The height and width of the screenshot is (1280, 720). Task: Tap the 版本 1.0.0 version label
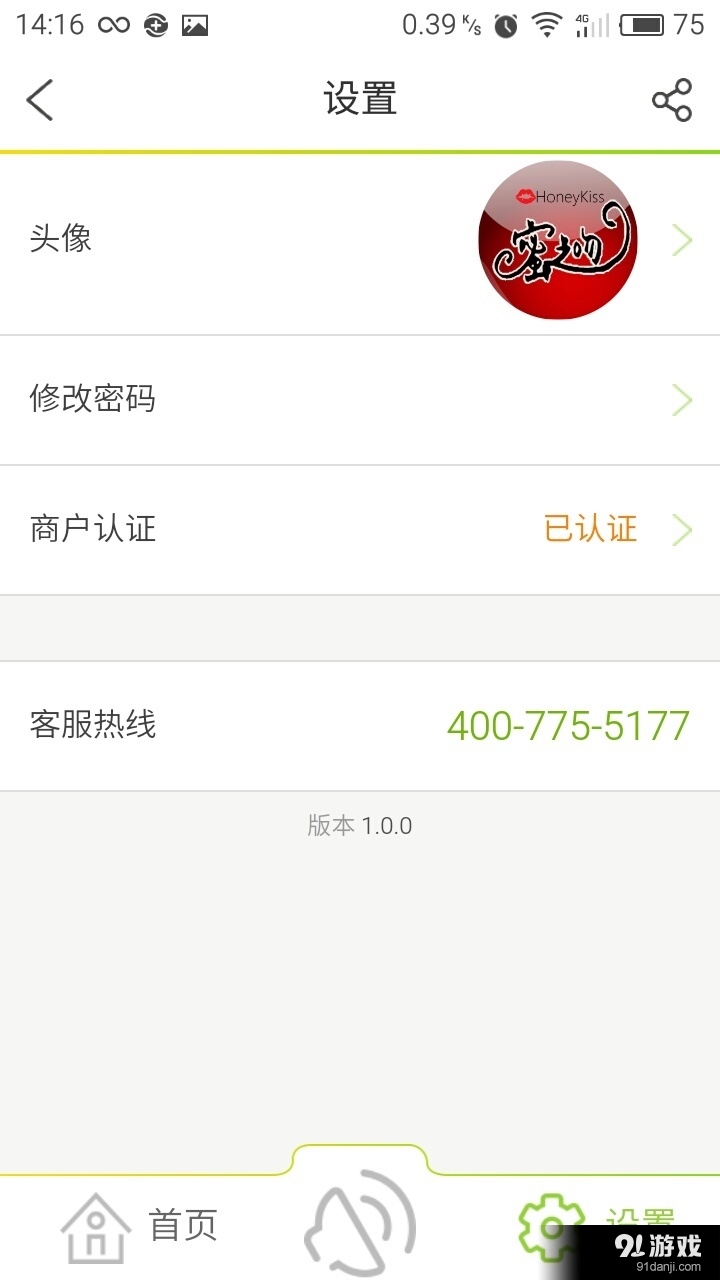(360, 826)
